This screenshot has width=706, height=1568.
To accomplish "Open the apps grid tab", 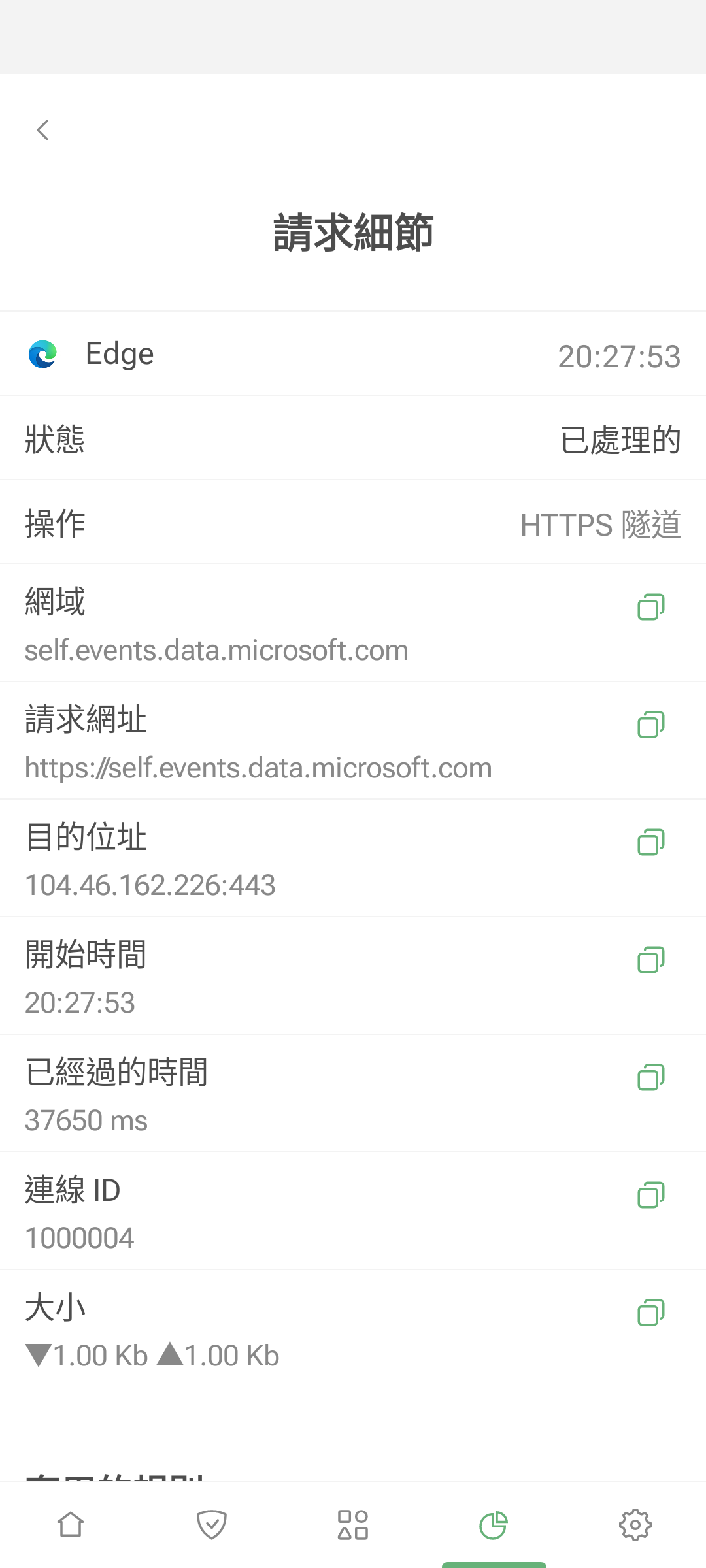I will point(353,1526).
